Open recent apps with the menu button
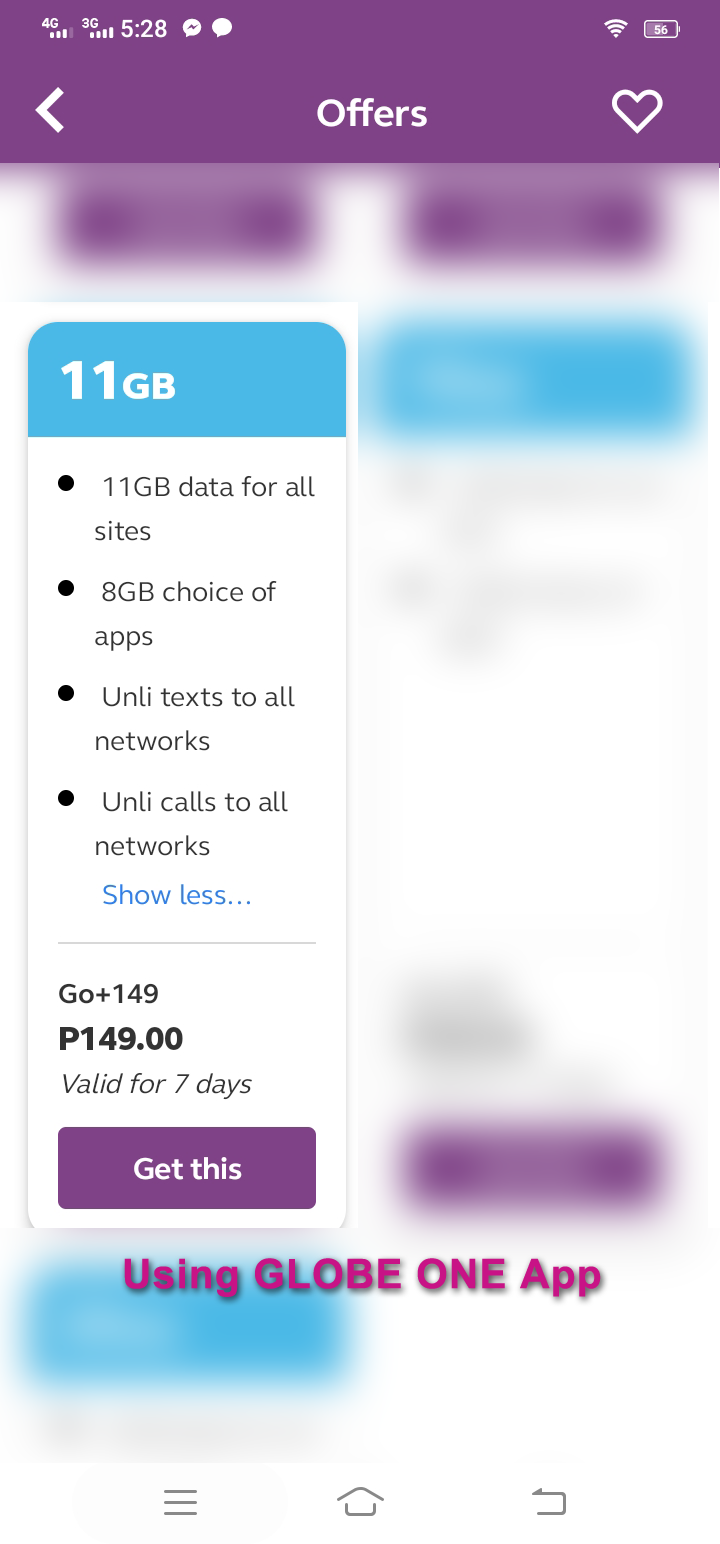The image size is (720, 1544). coord(180,1501)
